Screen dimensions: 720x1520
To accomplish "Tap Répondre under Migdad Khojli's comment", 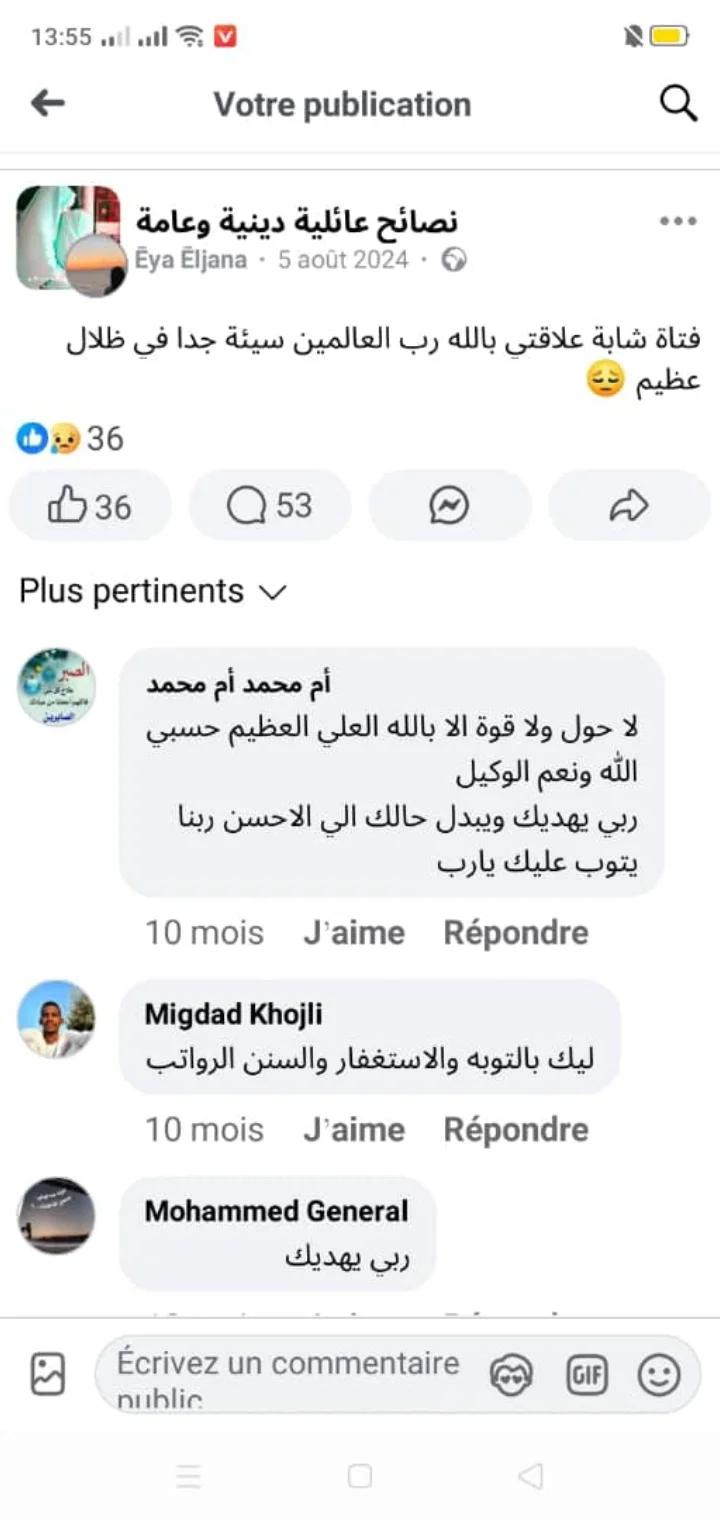I will [516, 1130].
